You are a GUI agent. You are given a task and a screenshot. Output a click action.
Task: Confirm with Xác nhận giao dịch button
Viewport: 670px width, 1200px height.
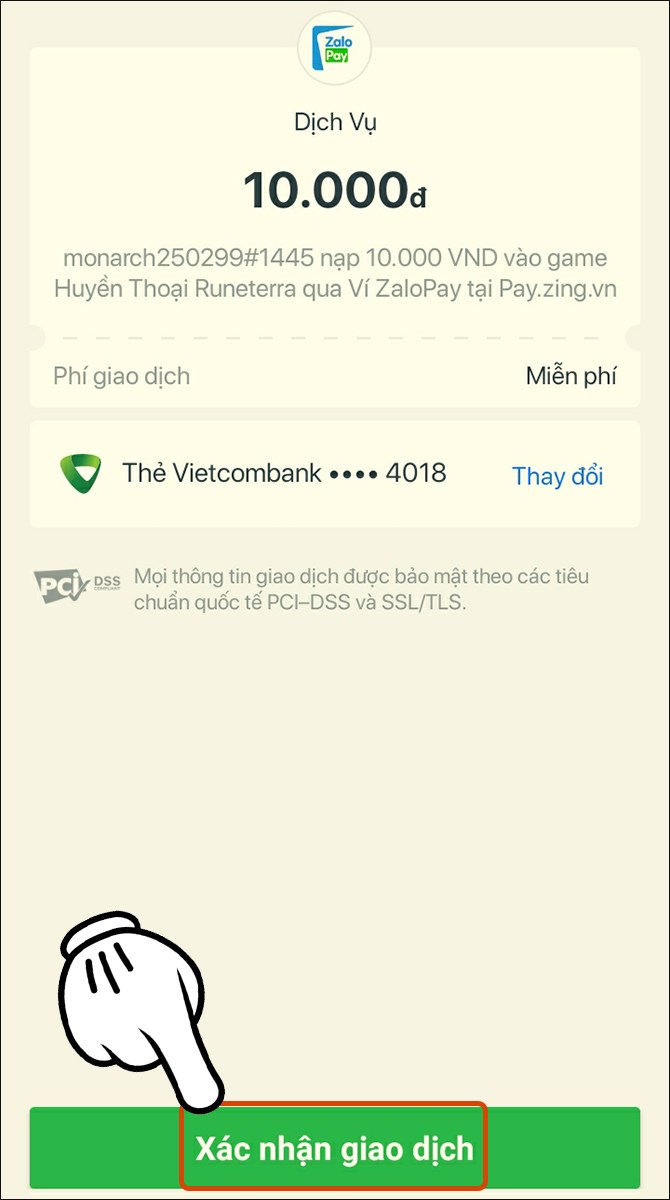(x=334, y=1147)
